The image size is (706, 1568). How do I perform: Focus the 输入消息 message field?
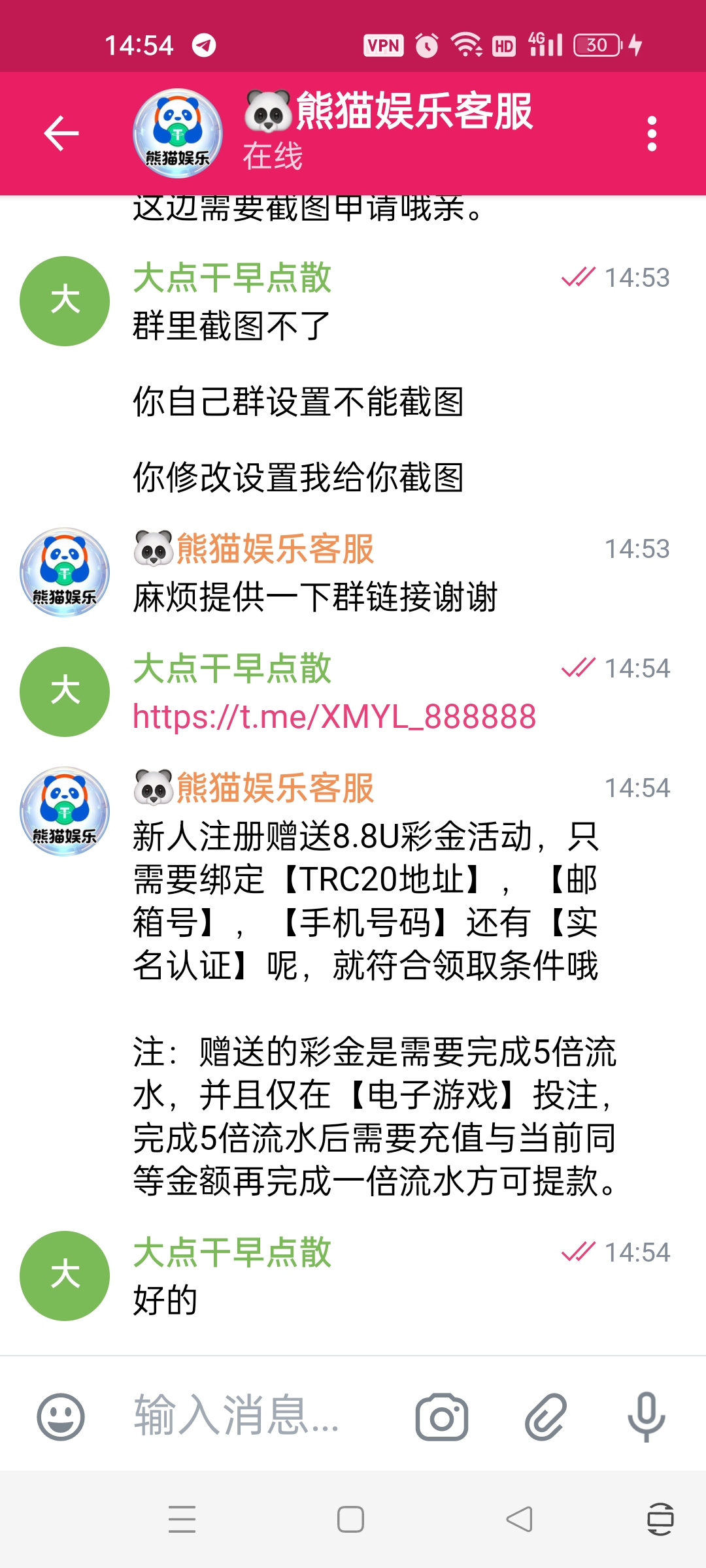(x=261, y=1417)
